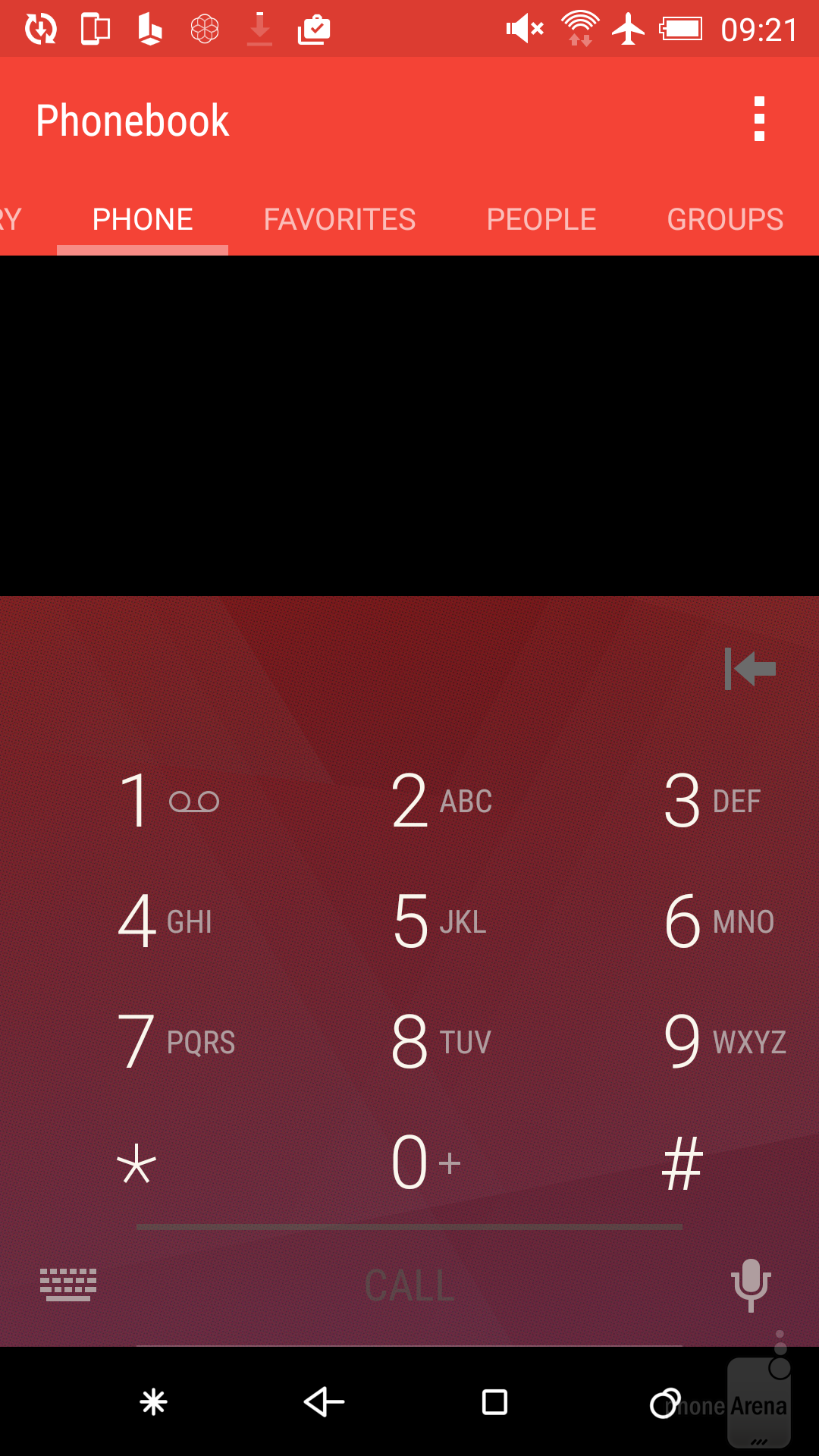Go back using the navigation bar
The image size is (819, 1456).
(x=324, y=1402)
